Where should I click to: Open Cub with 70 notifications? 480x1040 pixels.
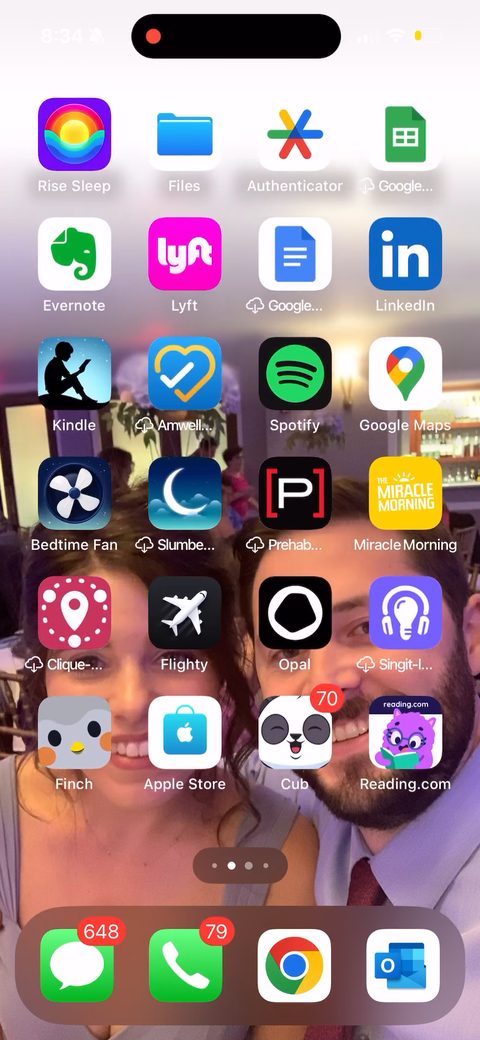tap(295, 732)
